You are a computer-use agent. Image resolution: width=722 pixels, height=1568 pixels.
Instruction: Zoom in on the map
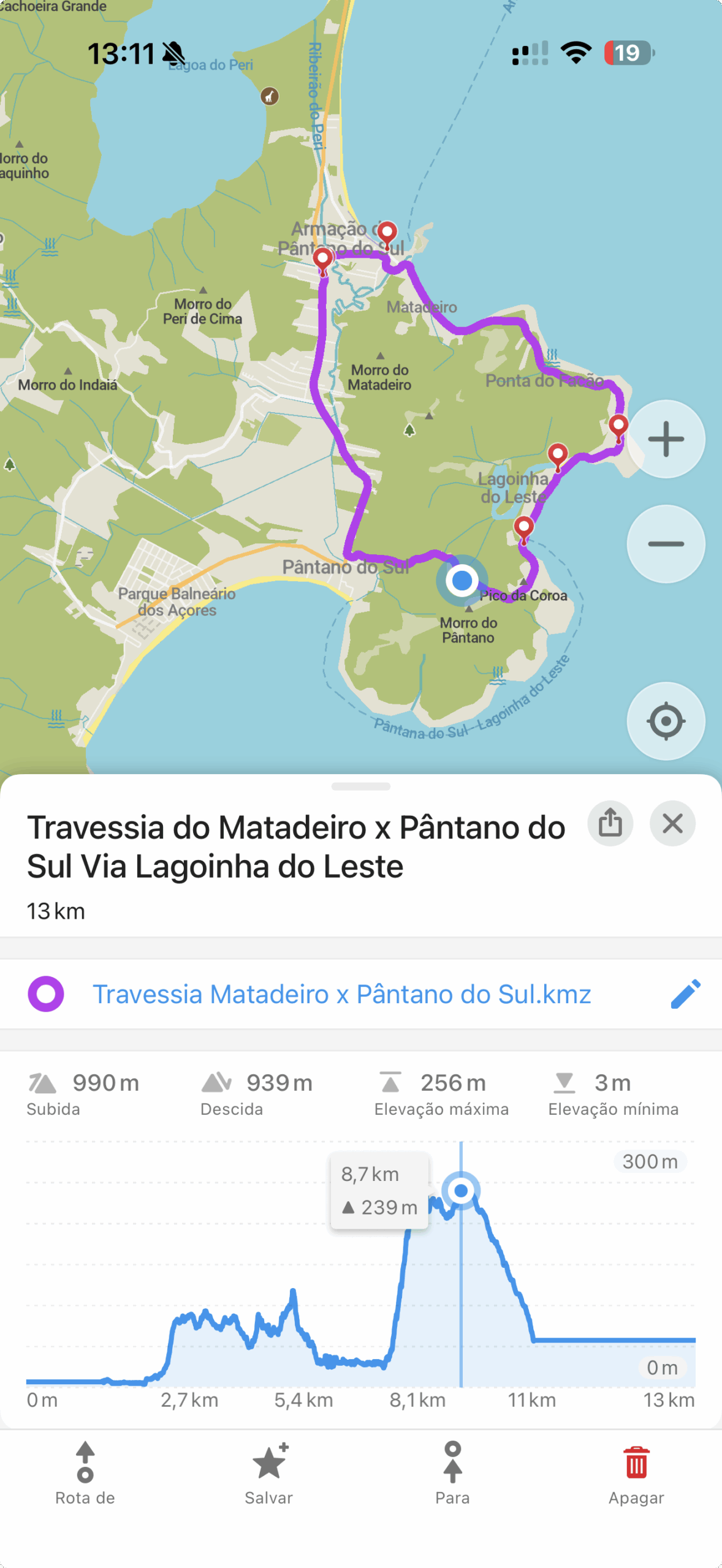[666, 439]
